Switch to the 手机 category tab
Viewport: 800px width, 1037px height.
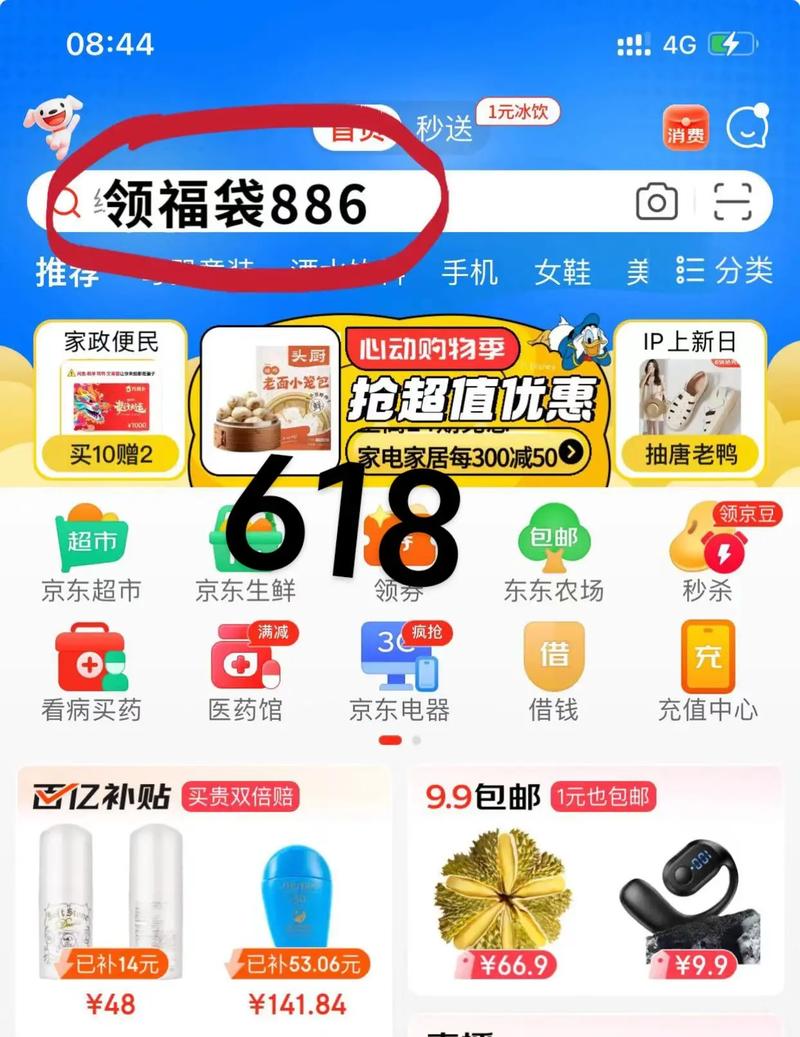[470, 271]
